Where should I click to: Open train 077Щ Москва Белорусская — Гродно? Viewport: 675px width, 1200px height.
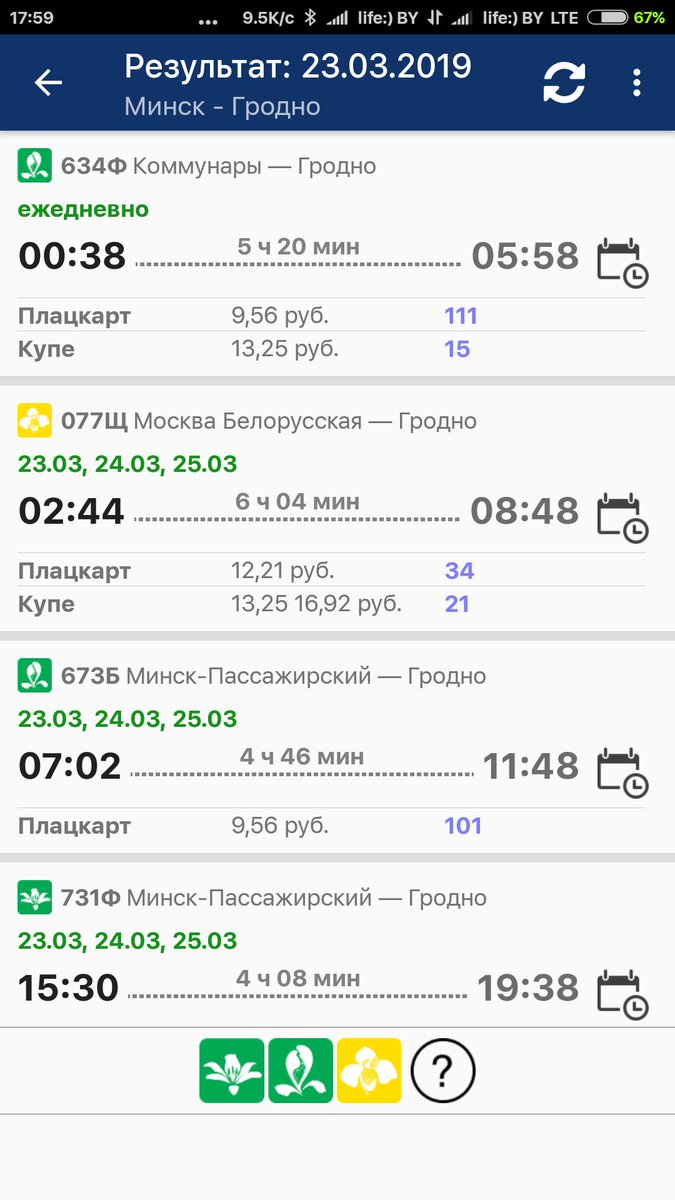tap(268, 421)
